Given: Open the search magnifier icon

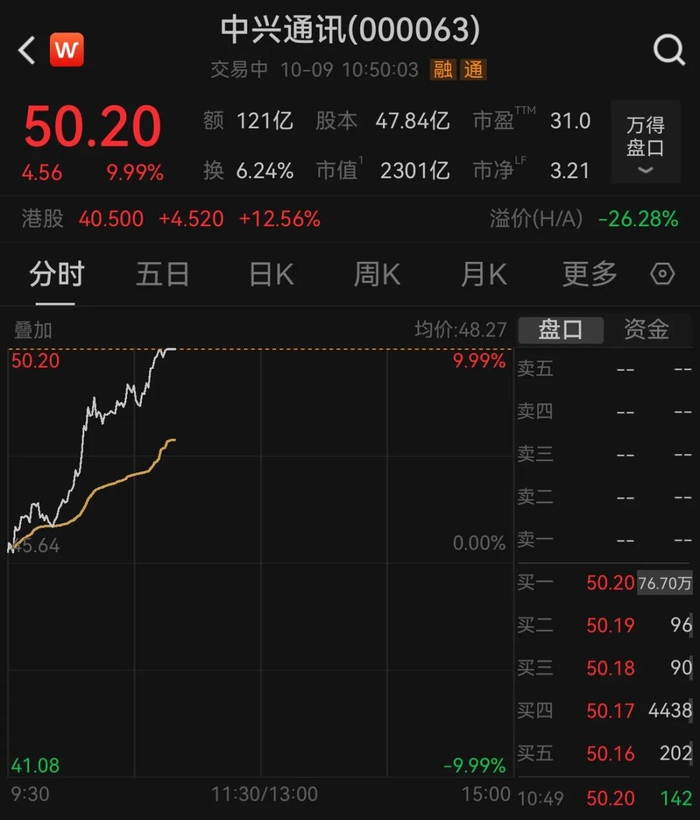Looking at the screenshot, I should (x=668, y=49).
